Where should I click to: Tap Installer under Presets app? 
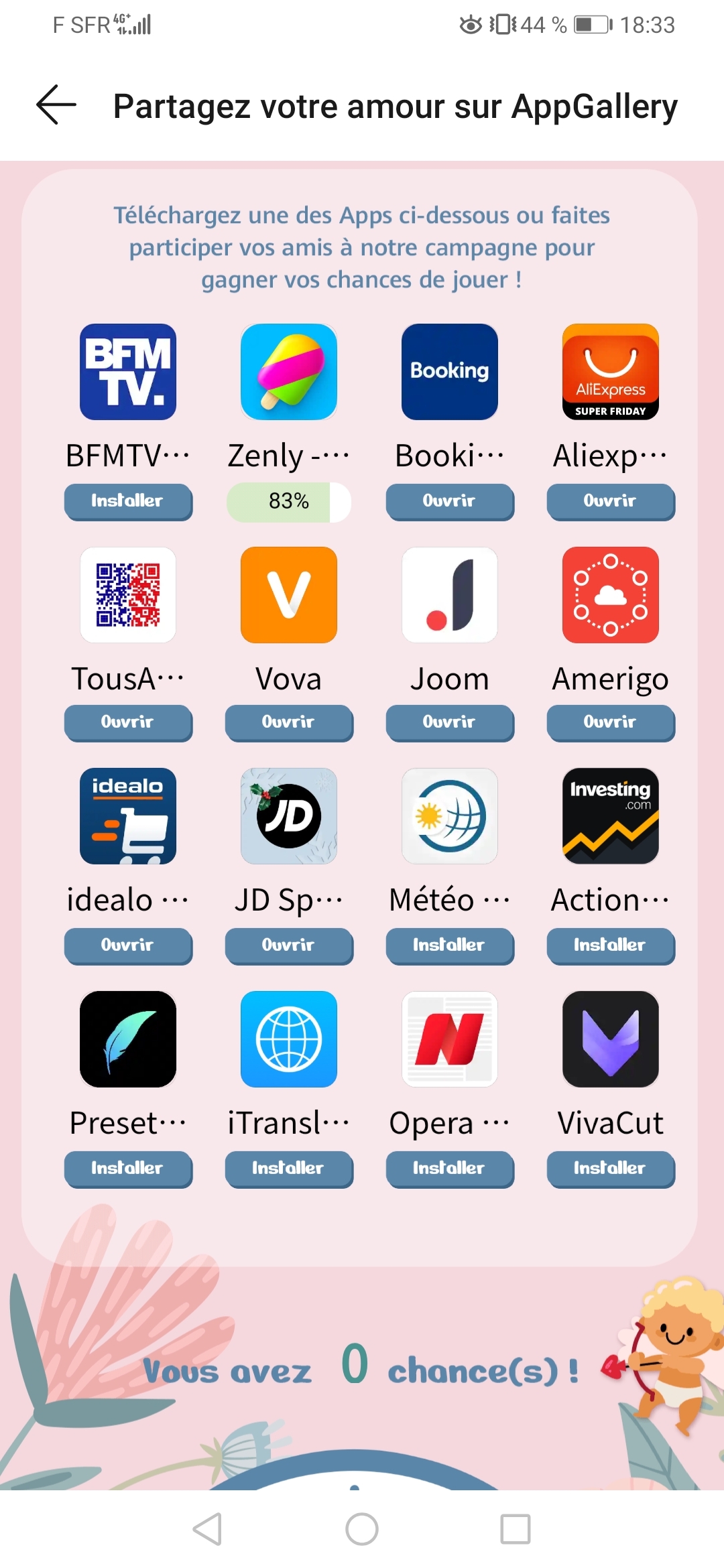[128, 1169]
